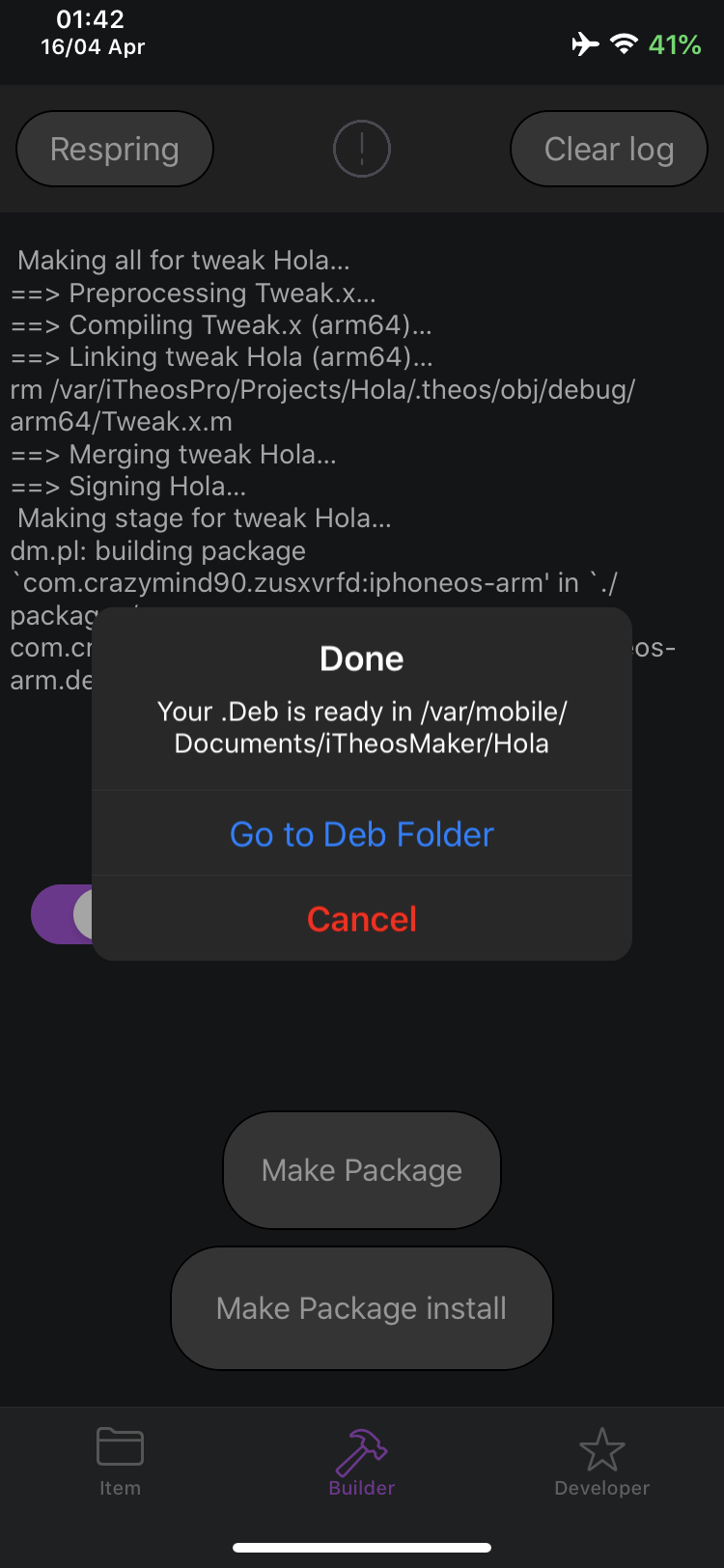The width and height of the screenshot is (724, 1568).
Task: Tap the Respring button
Action: [x=115, y=149]
